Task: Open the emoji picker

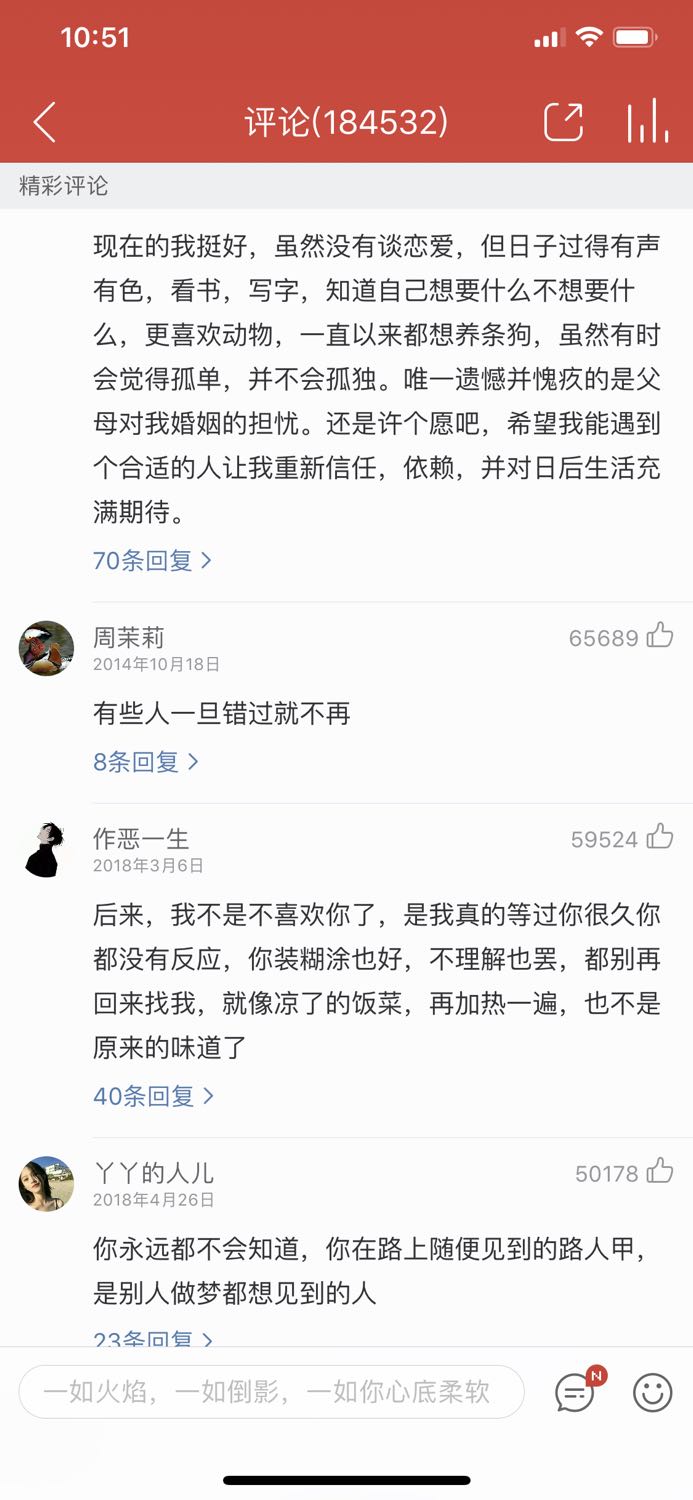Action: click(x=653, y=1392)
